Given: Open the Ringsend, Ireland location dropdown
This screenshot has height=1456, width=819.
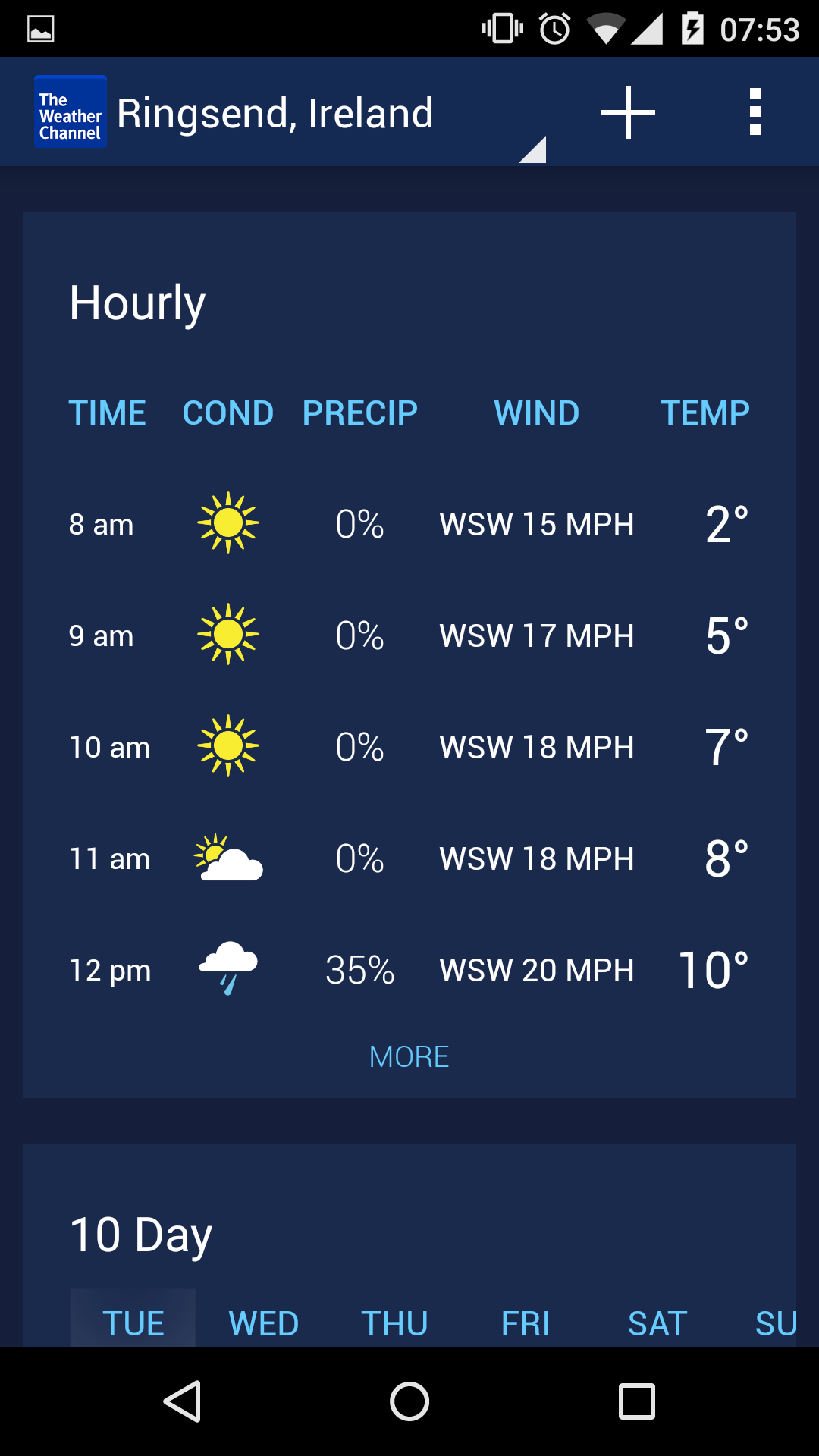Looking at the screenshot, I should pyautogui.click(x=331, y=114).
